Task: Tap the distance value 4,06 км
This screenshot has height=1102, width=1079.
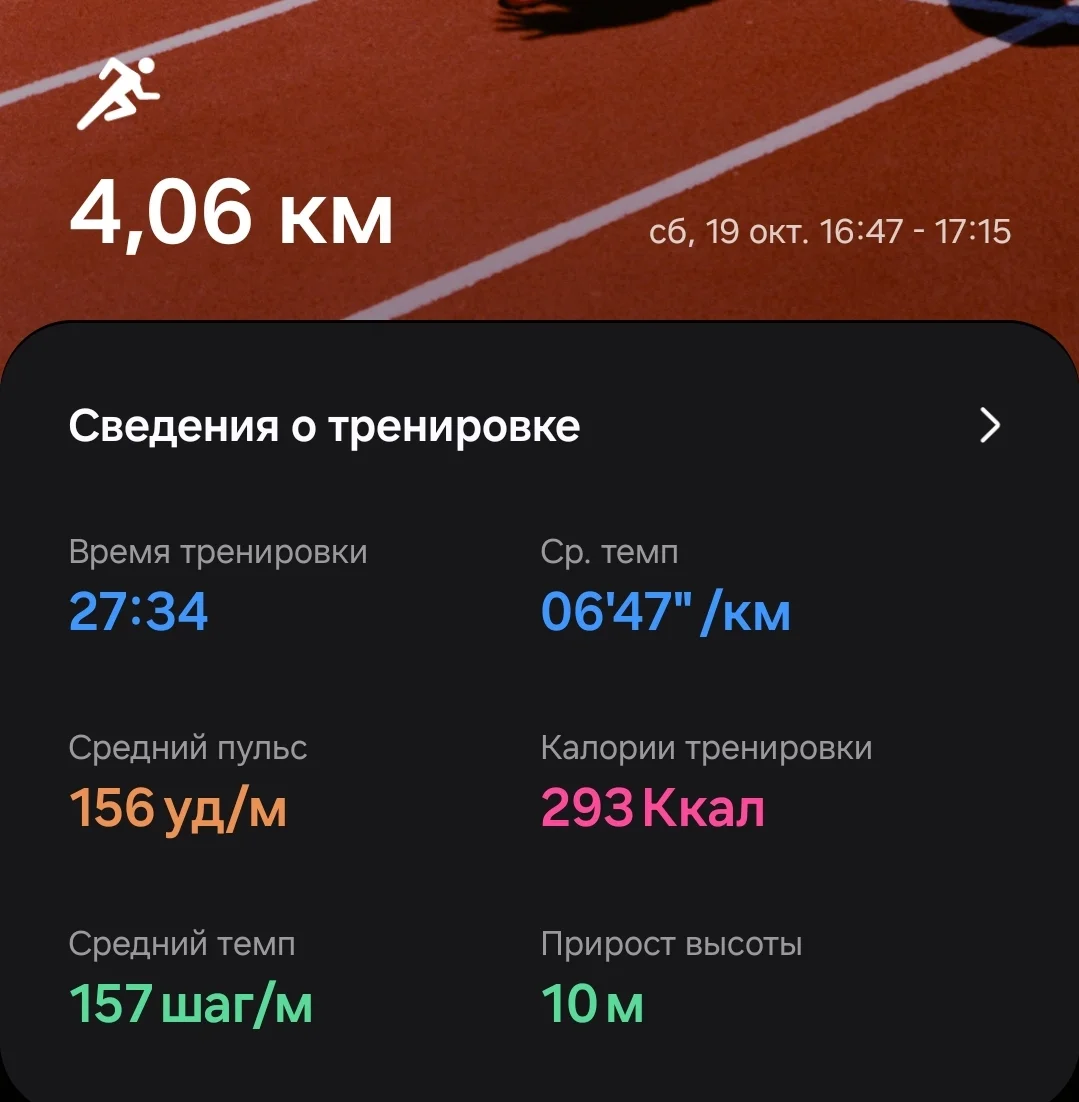Action: click(232, 212)
